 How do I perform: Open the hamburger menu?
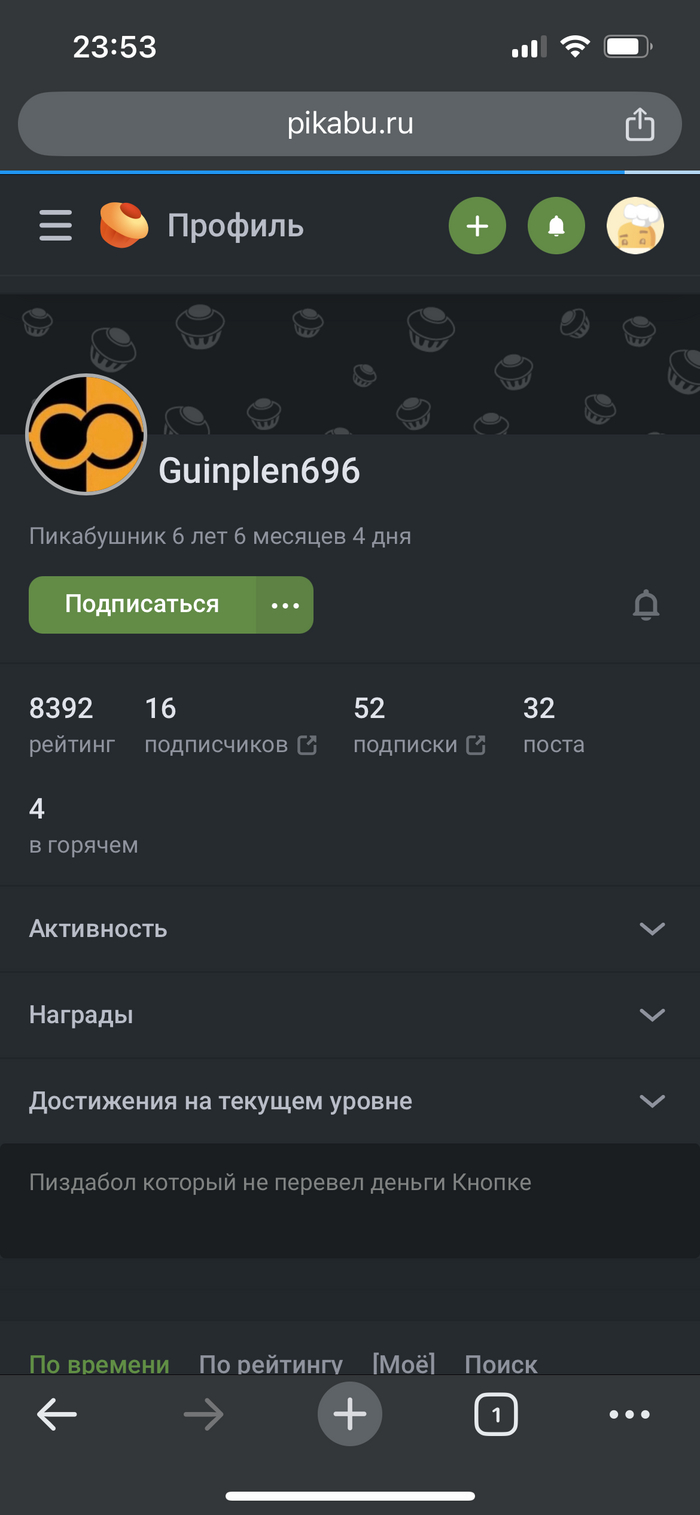(x=56, y=226)
